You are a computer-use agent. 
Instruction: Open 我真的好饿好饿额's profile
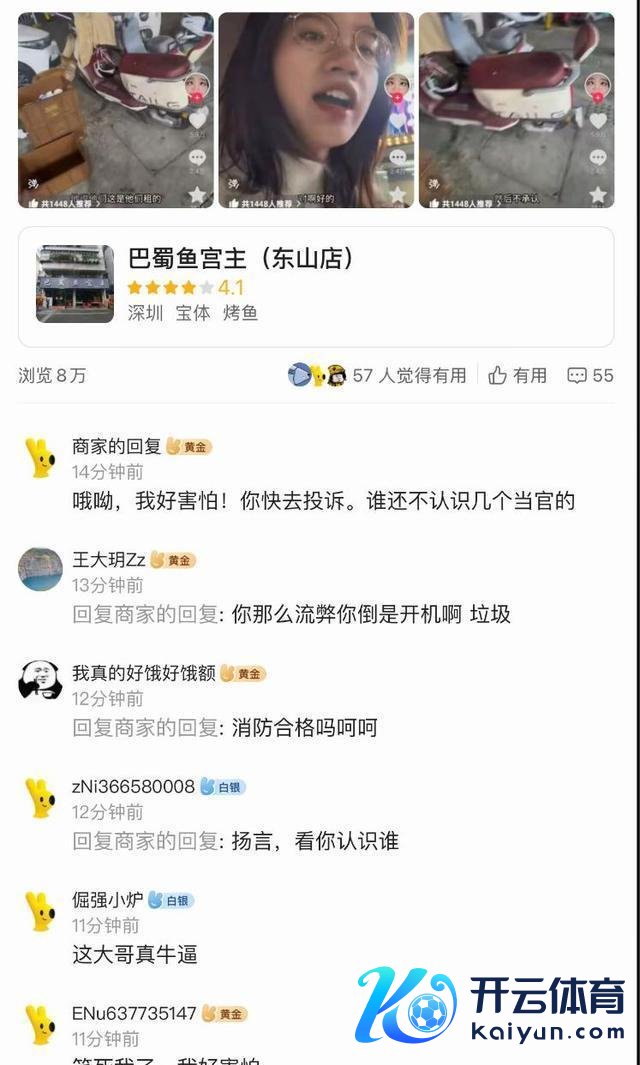[40, 683]
